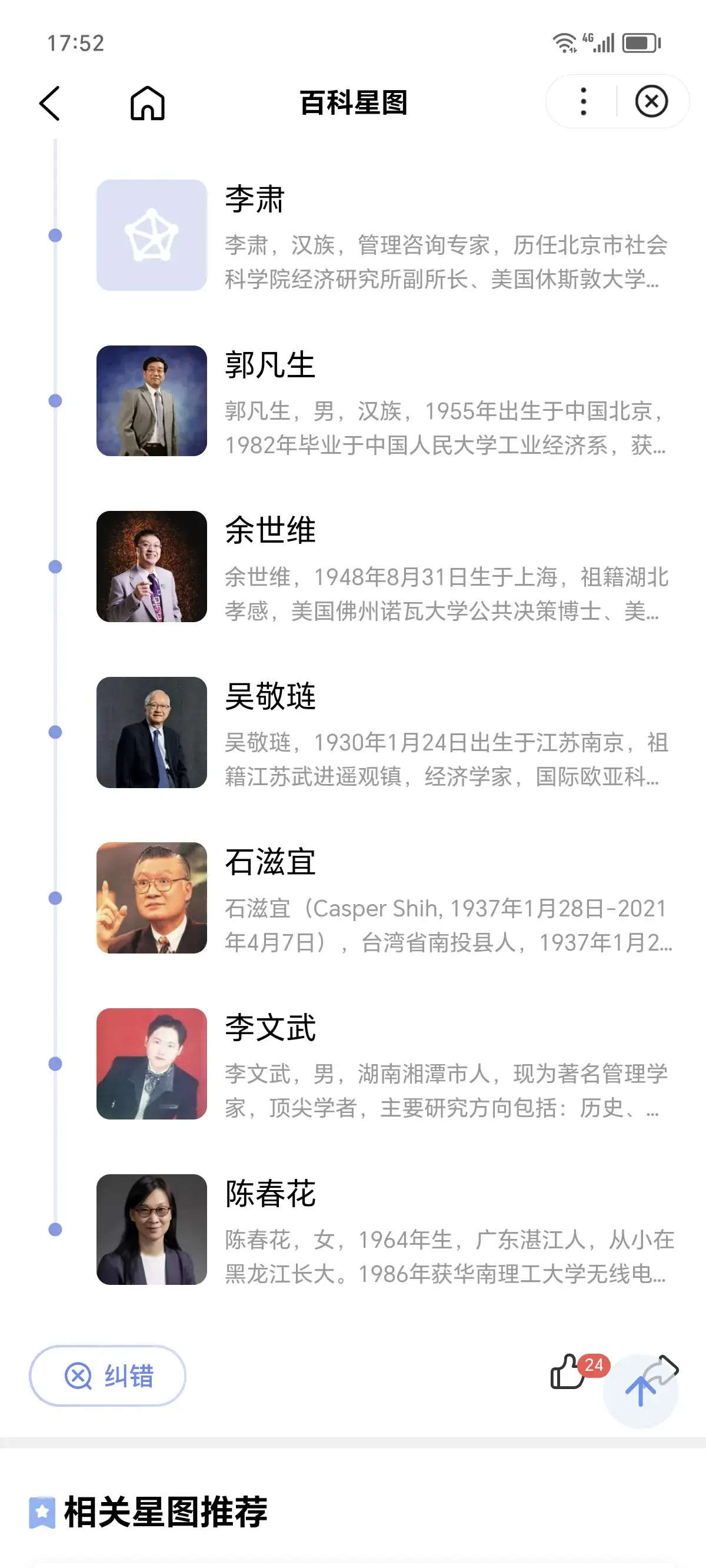View 石滋宜's profile
706x1568 pixels.
point(386,898)
